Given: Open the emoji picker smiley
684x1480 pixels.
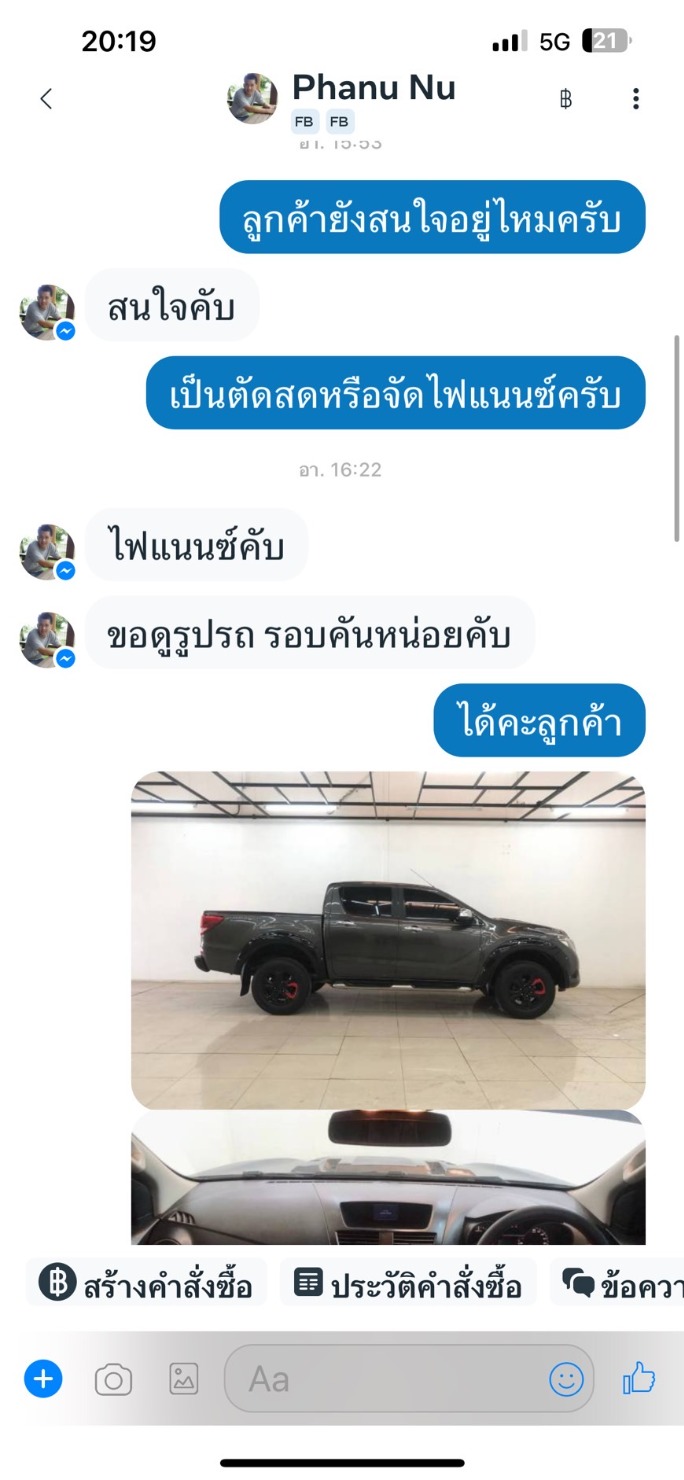Looking at the screenshot, I should point(566,1380).
